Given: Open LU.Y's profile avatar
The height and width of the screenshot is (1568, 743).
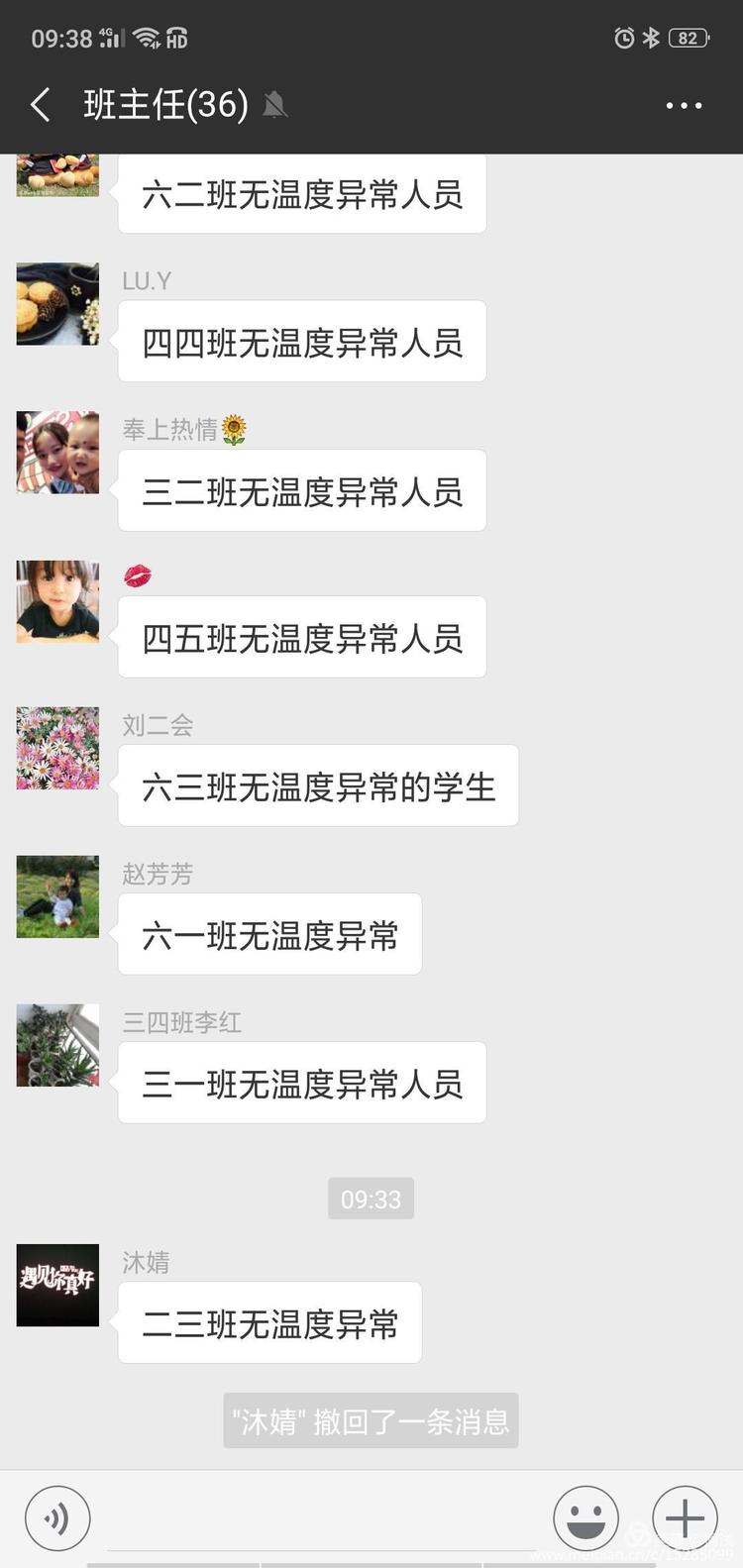Looking at the screenshot, I should tap(57, 304).
